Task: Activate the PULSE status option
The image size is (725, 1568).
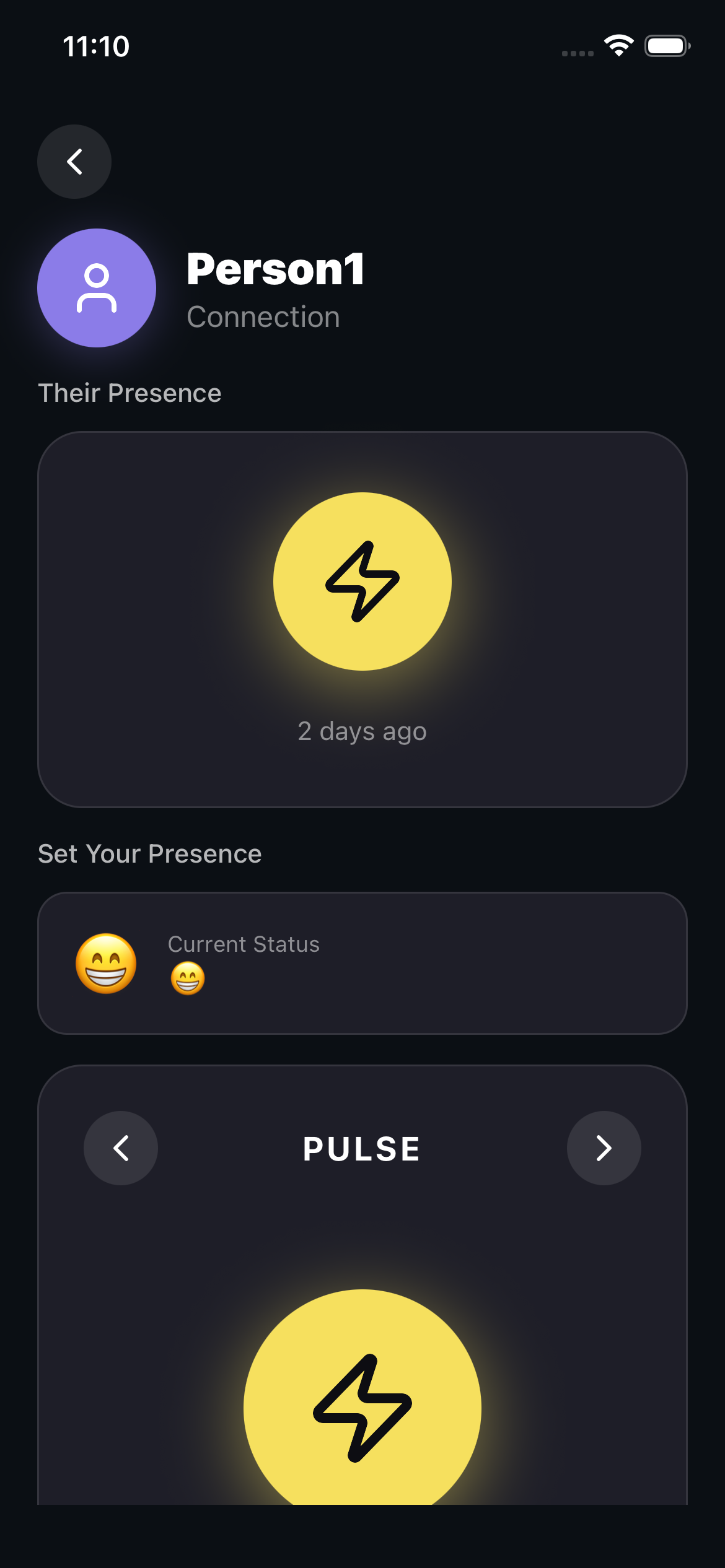Action: (x=362, y=1148)
